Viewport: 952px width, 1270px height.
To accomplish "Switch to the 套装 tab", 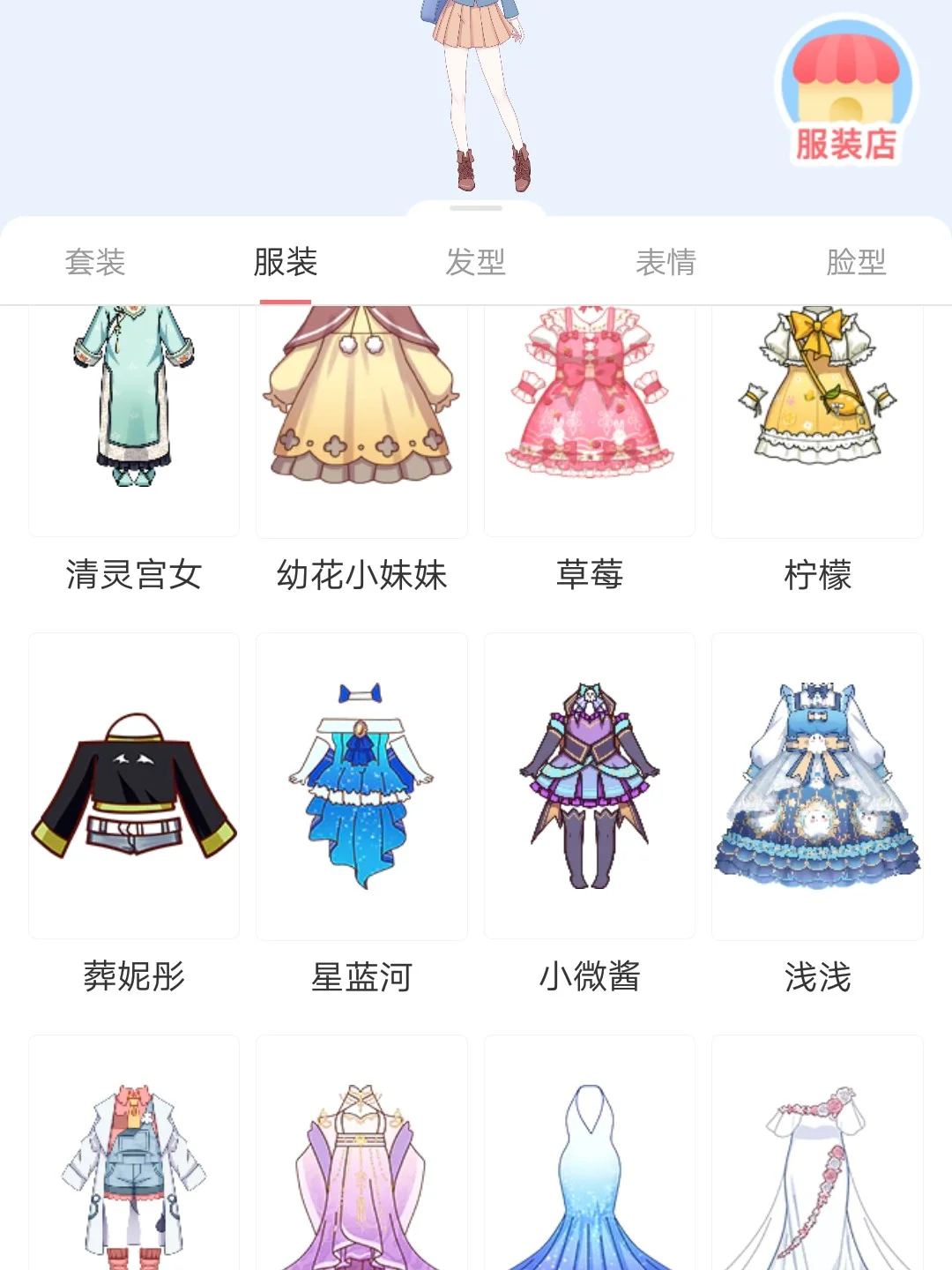I will [x=95, y=261].
